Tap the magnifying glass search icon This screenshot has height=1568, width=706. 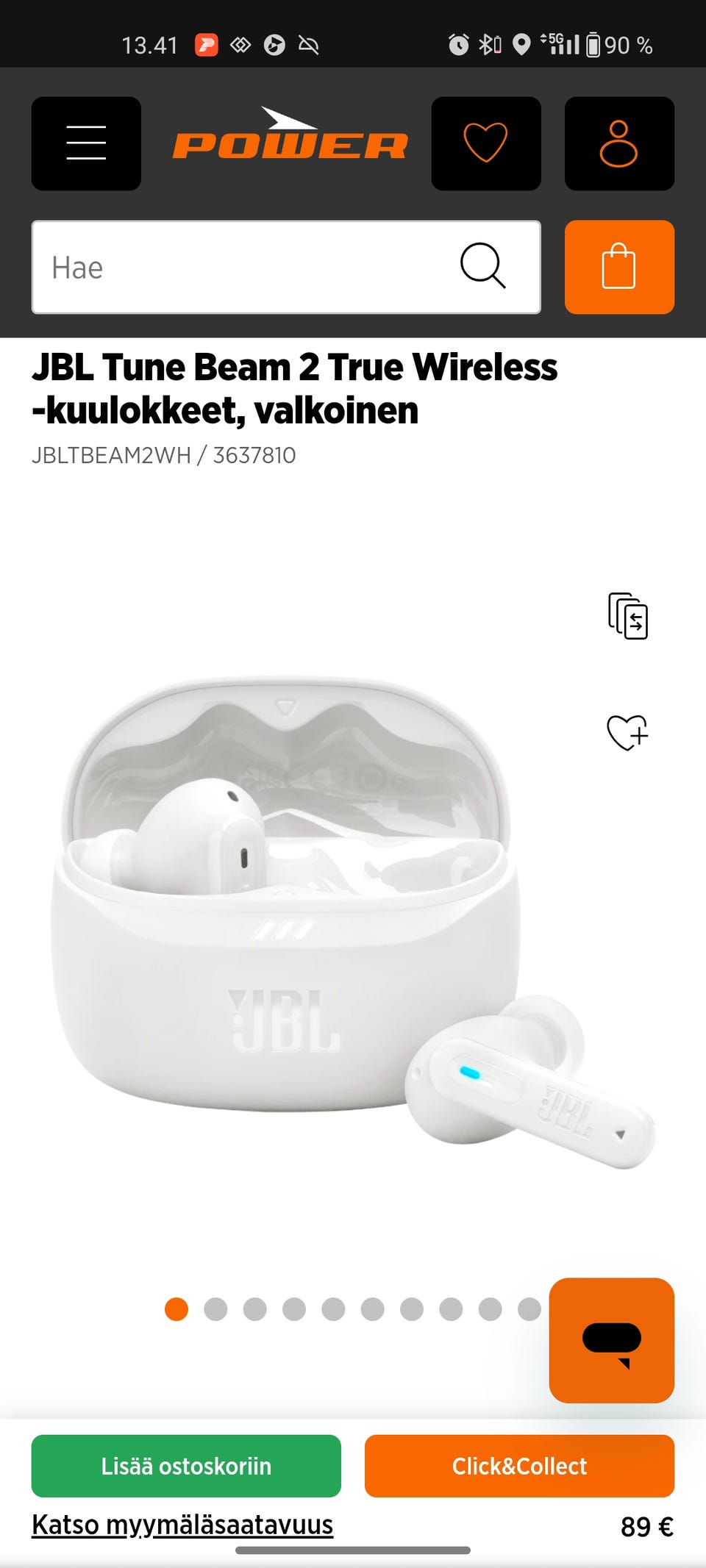[x=483, y=266]
